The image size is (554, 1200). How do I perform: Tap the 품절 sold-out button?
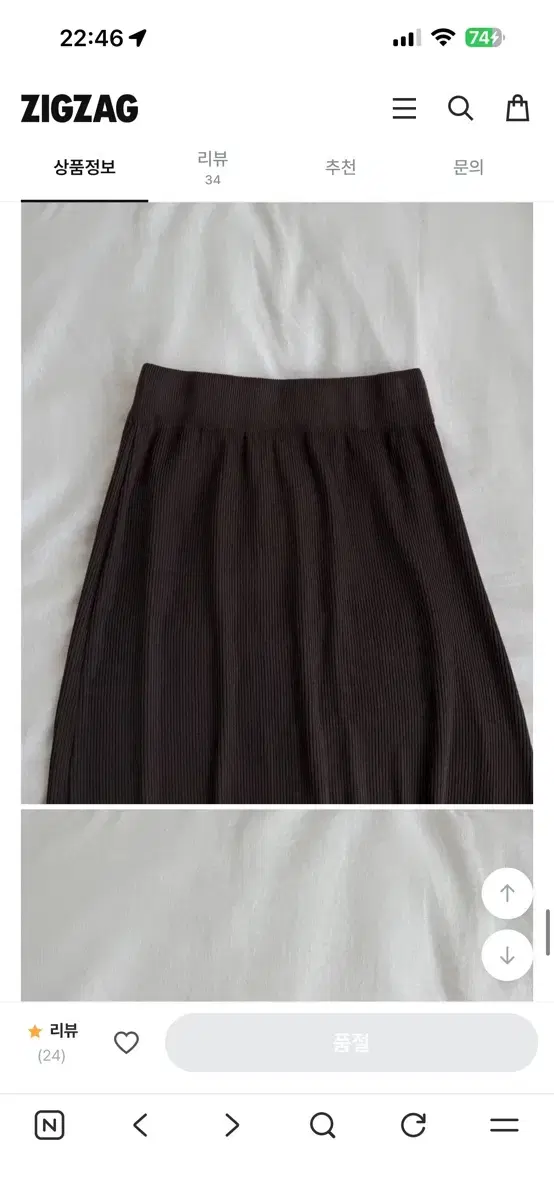[x=351, y=1043]
